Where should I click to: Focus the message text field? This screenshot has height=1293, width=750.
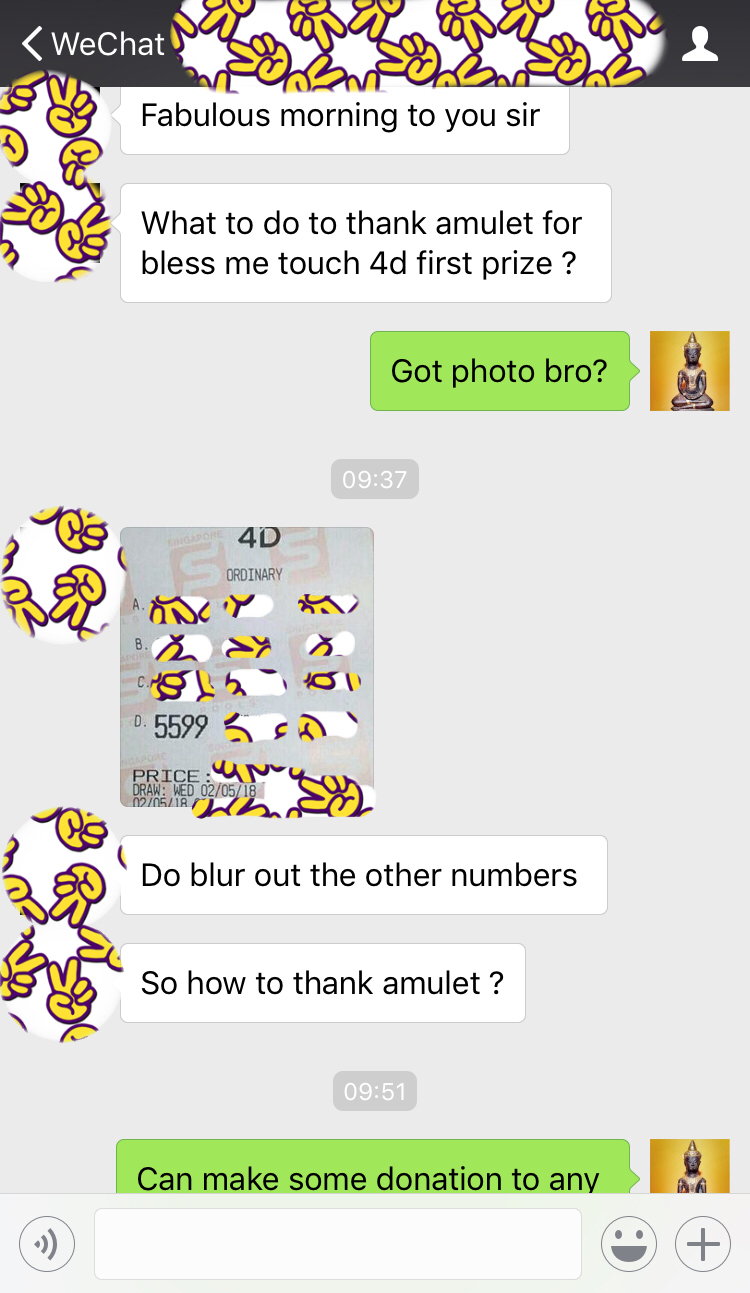tap(338, 1244)
